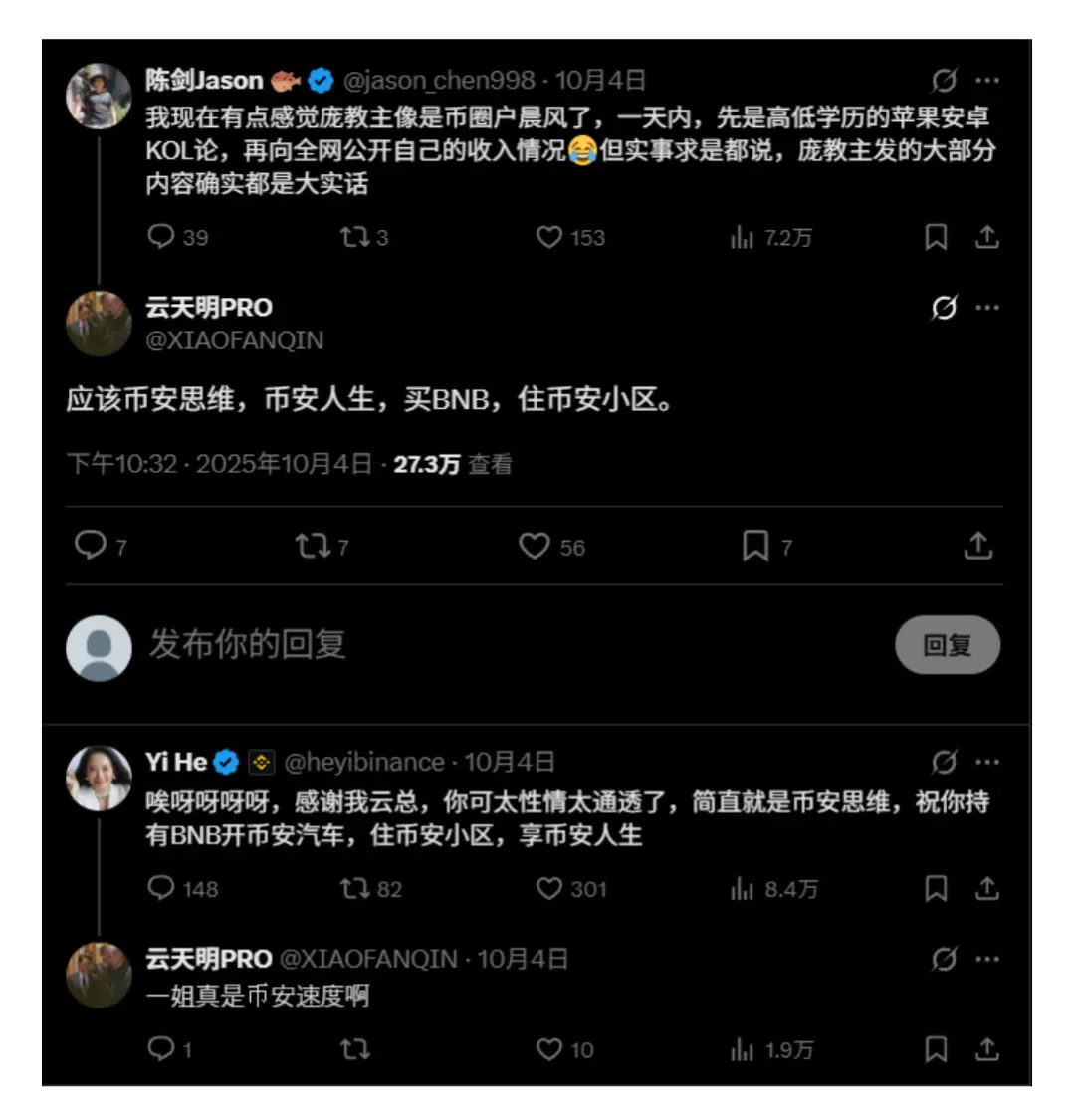Bookmark the main tweet with 7 bookmarks
The height and width of the screenshot is (1120, 1074).
pyautogui.click(x=755, y=546)
